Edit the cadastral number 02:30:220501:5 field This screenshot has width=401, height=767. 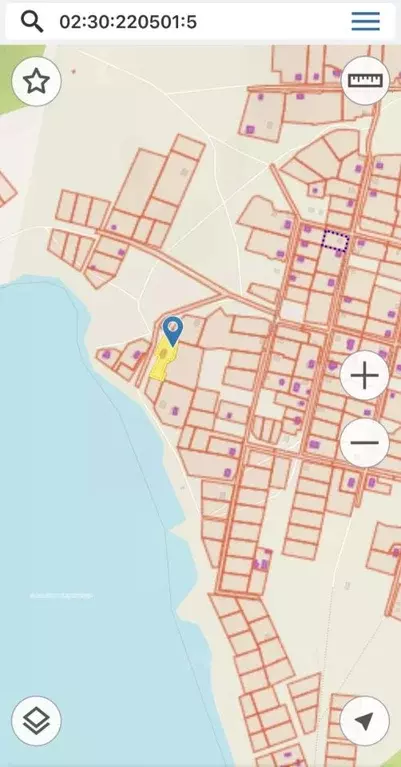point(128,22)
